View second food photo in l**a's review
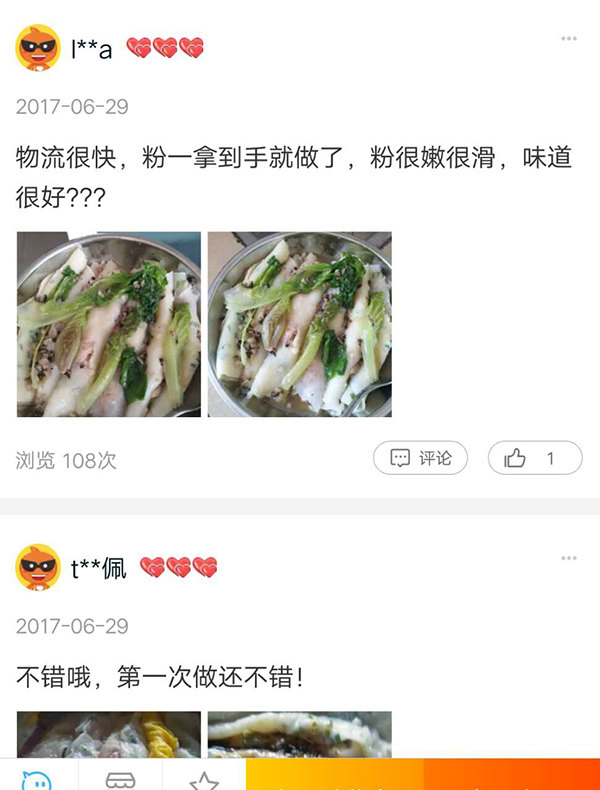 pyautogui.click(x=299, y=324)
